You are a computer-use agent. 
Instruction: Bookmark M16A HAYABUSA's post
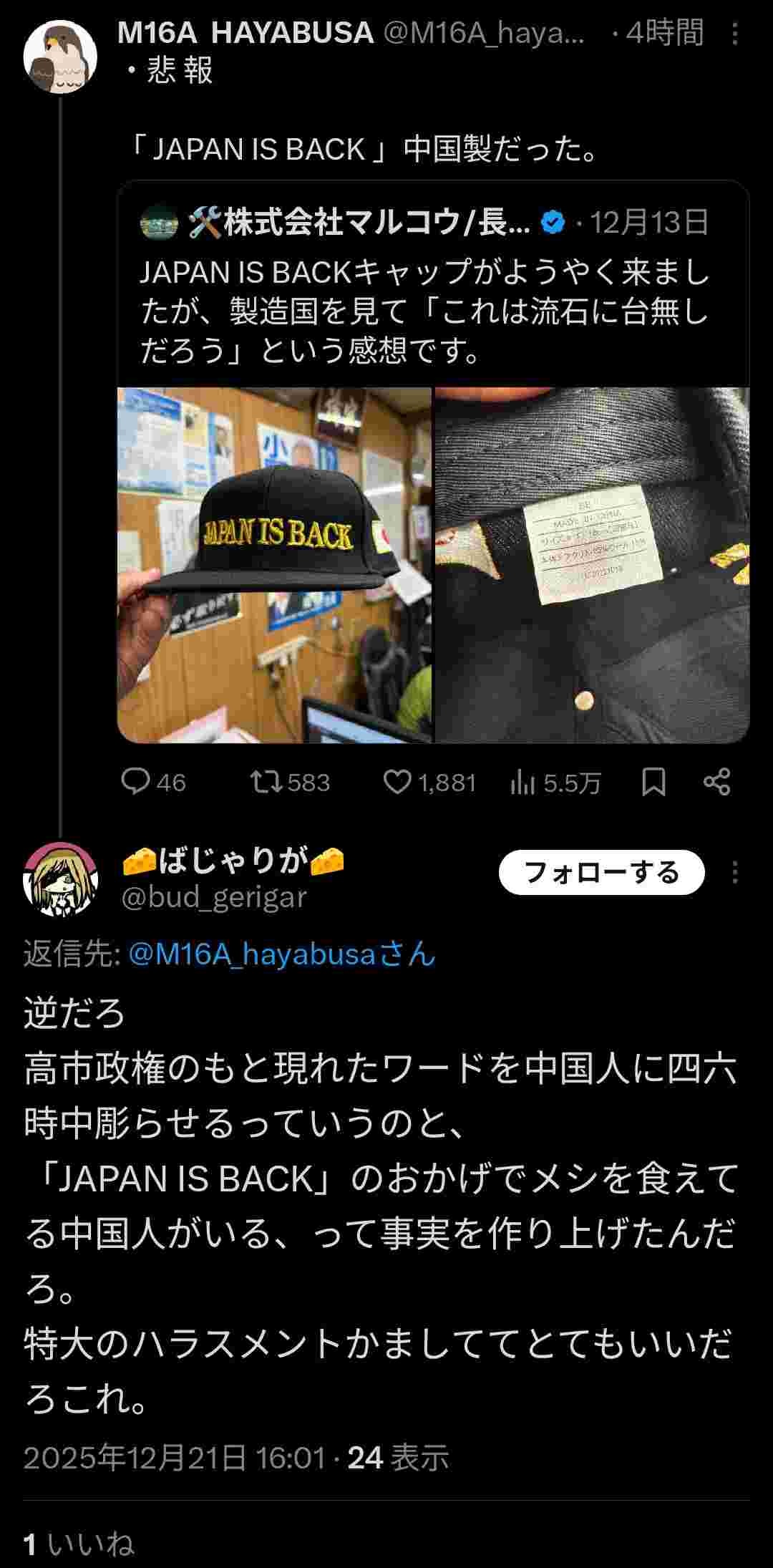(653, 783)
